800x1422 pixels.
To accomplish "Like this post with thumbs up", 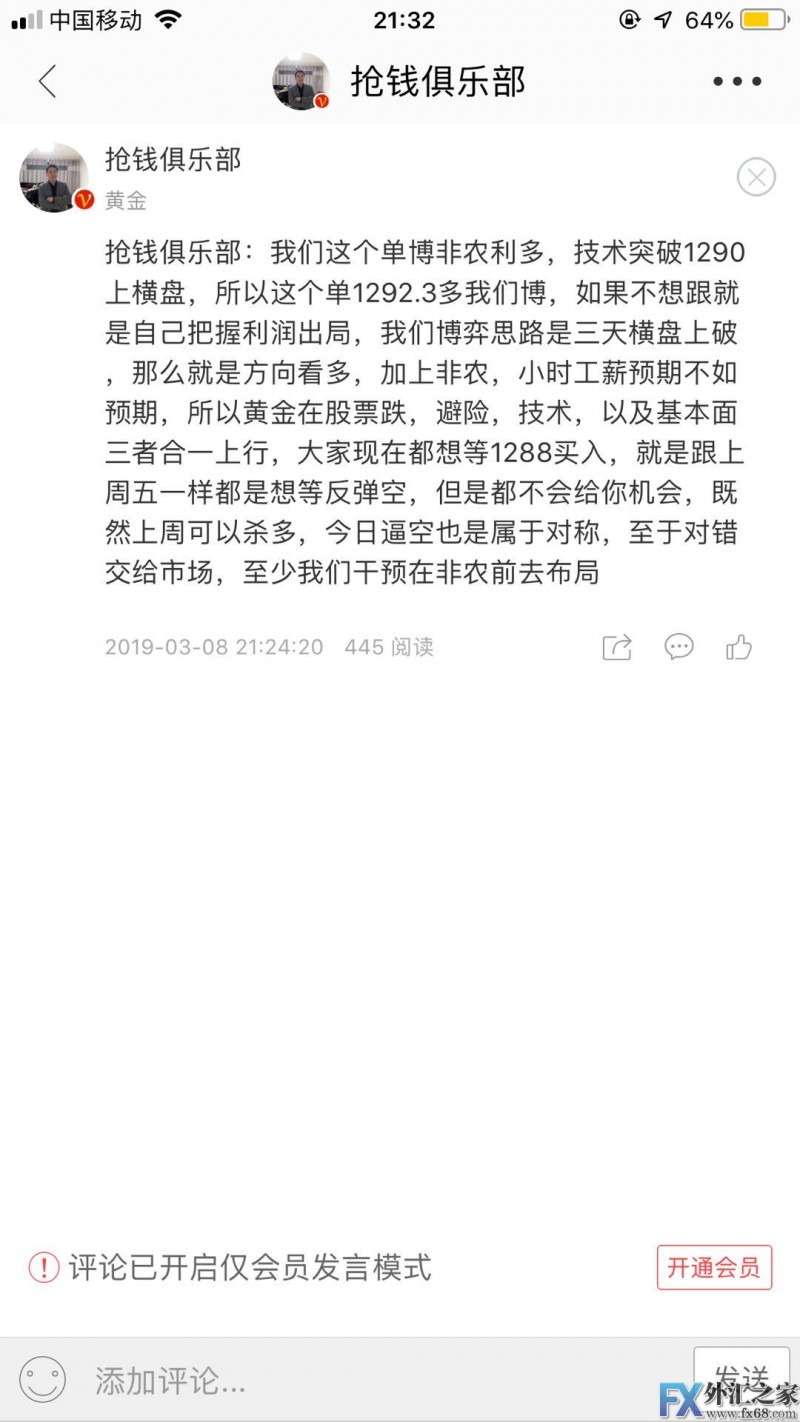I will [x=739, y=647].
